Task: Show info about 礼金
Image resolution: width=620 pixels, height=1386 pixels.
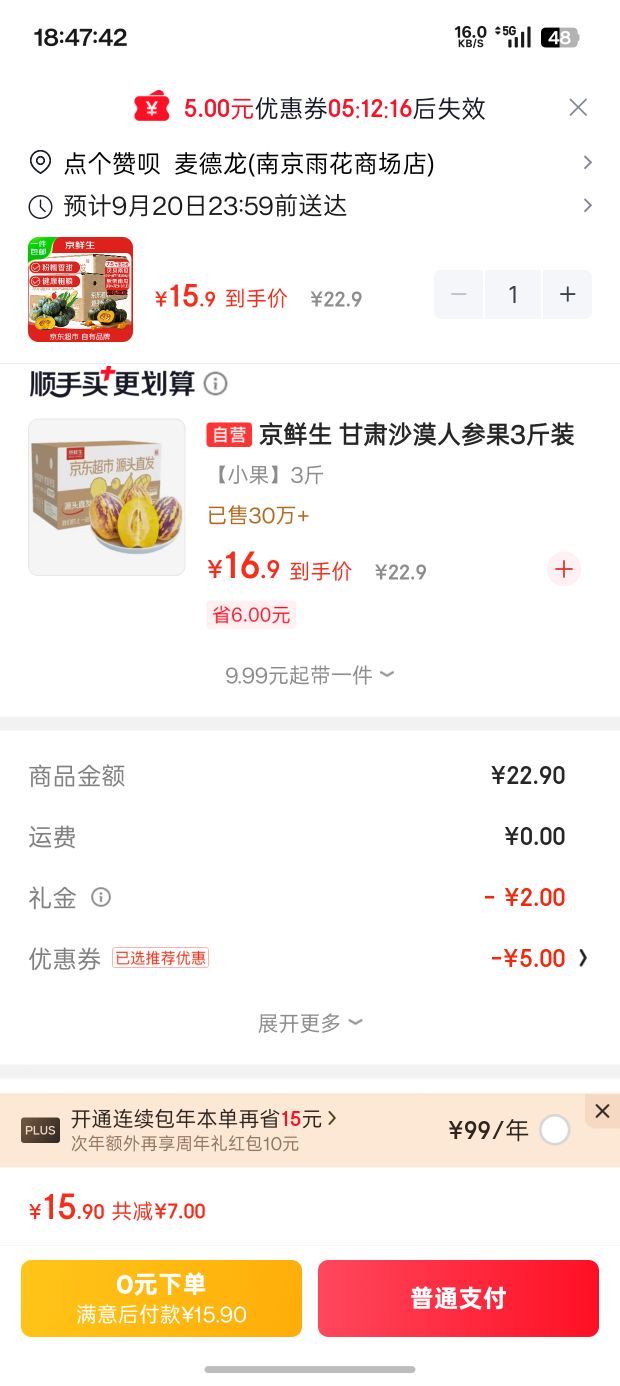Action: click(101, 897)
